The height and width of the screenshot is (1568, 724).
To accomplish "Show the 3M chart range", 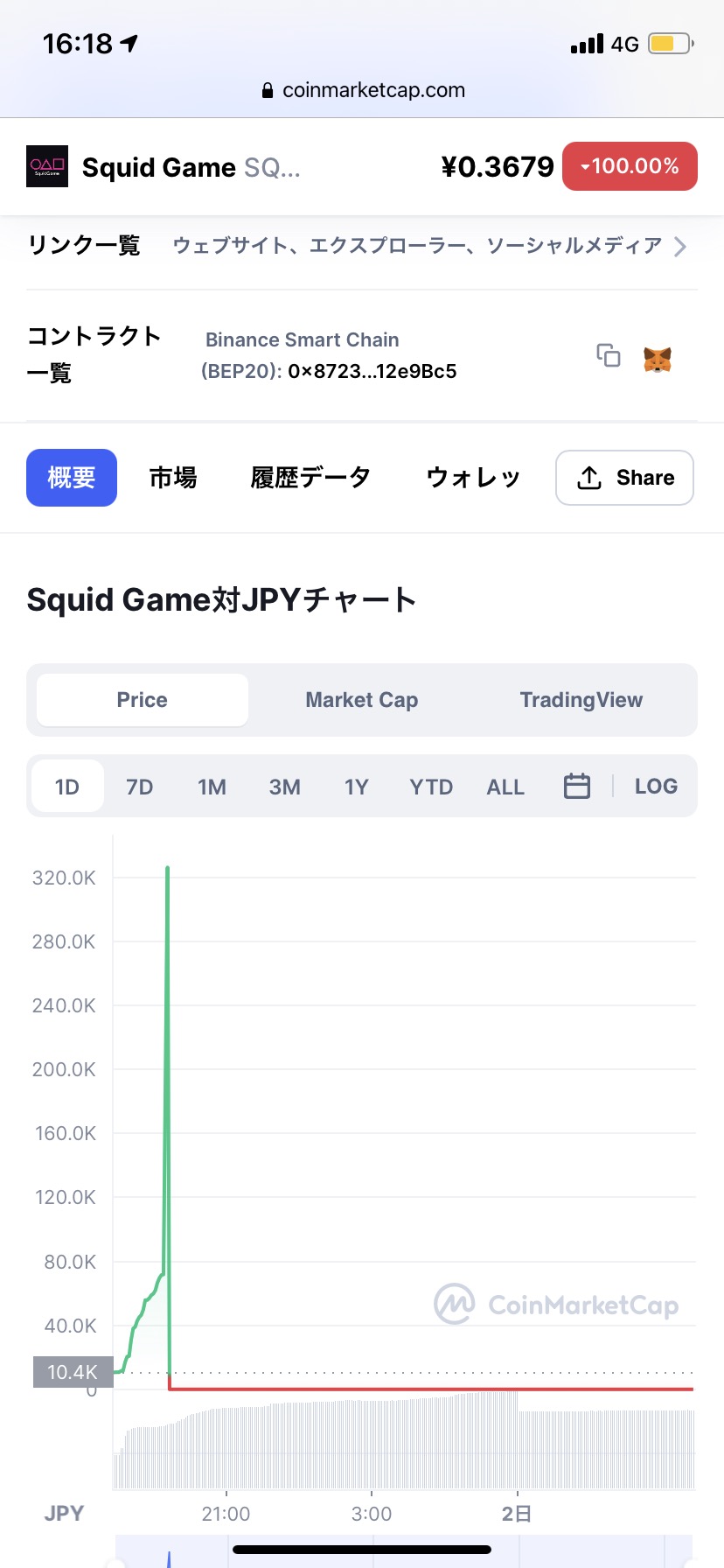I will [x=285, y=787].
